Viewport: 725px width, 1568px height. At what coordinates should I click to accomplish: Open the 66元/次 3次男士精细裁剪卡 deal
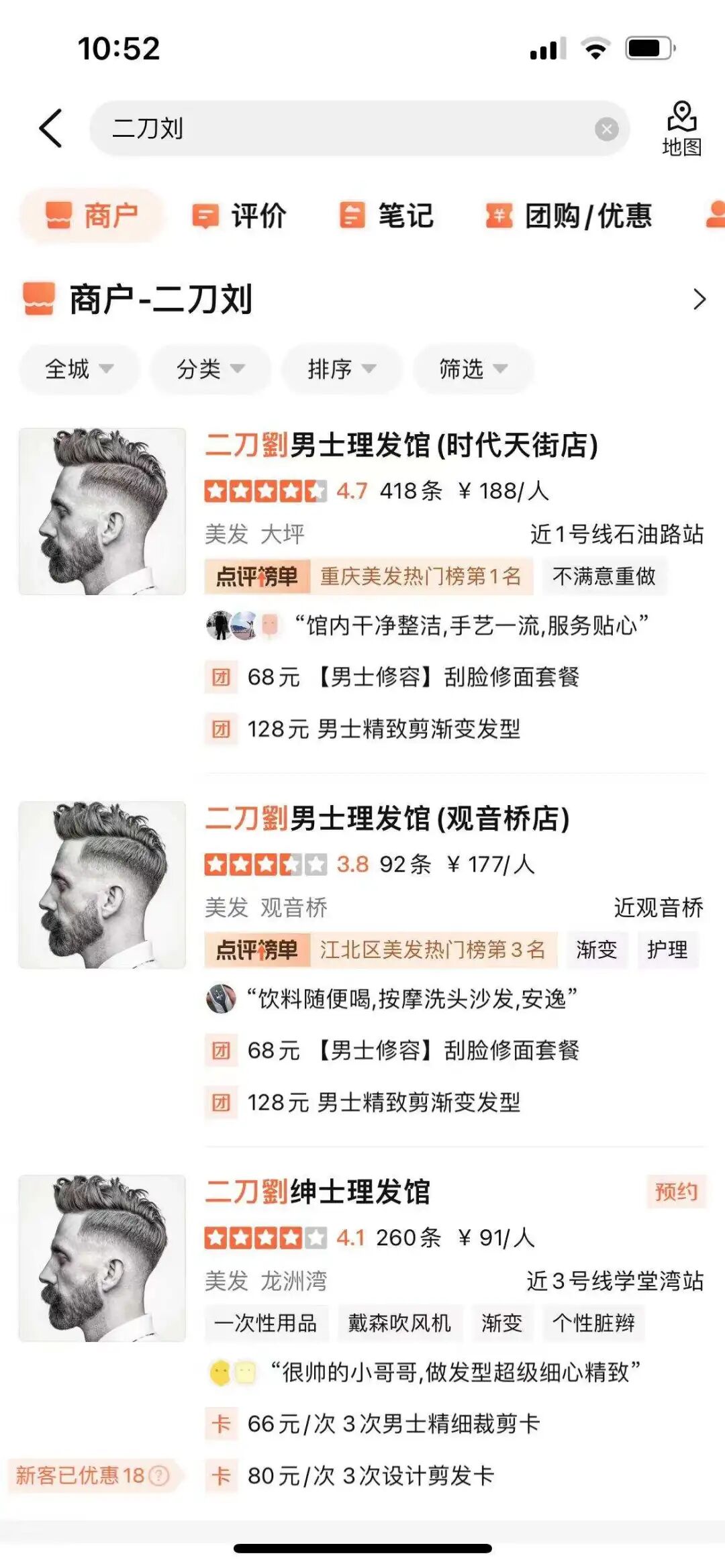[393, 1424]
